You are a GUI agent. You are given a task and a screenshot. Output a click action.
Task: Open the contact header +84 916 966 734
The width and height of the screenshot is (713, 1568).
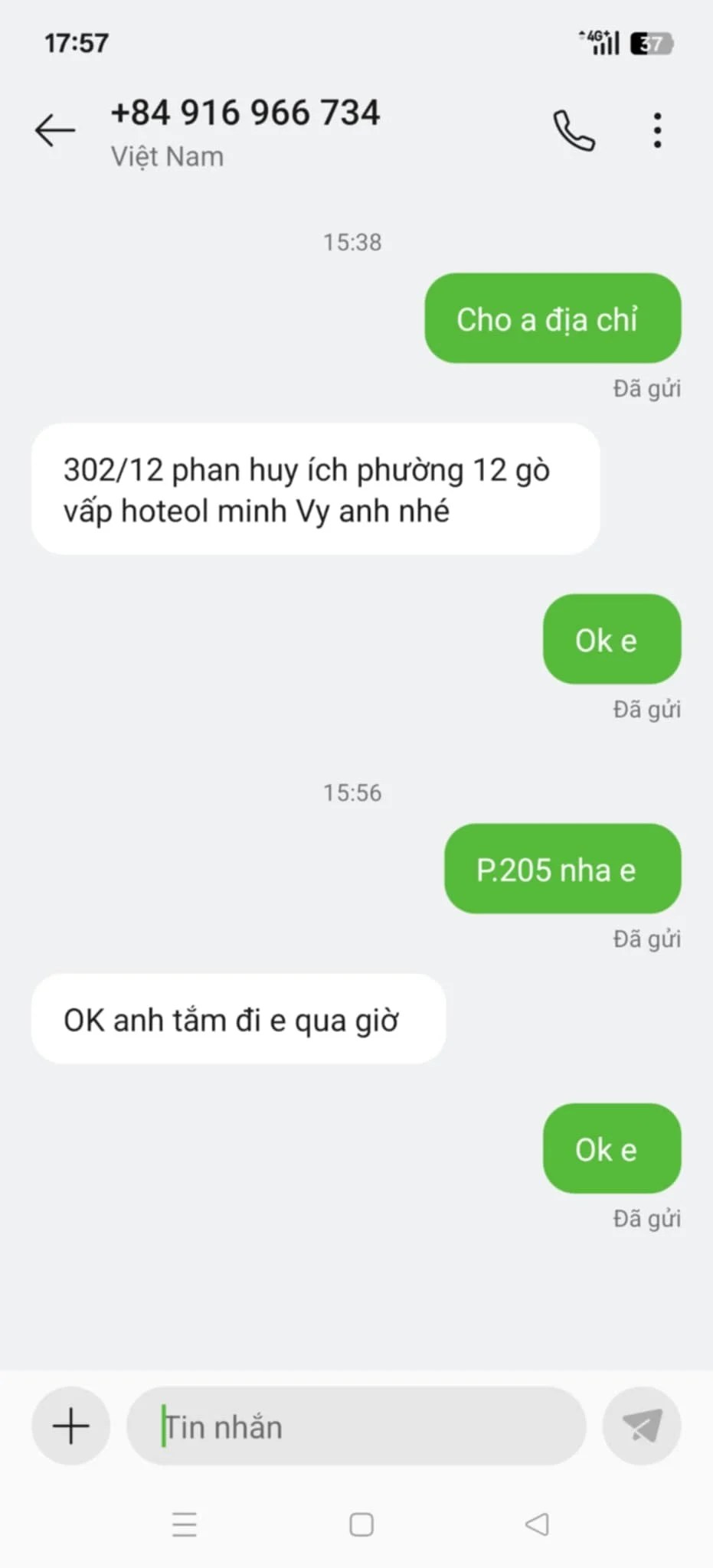(x=245, y=113)
